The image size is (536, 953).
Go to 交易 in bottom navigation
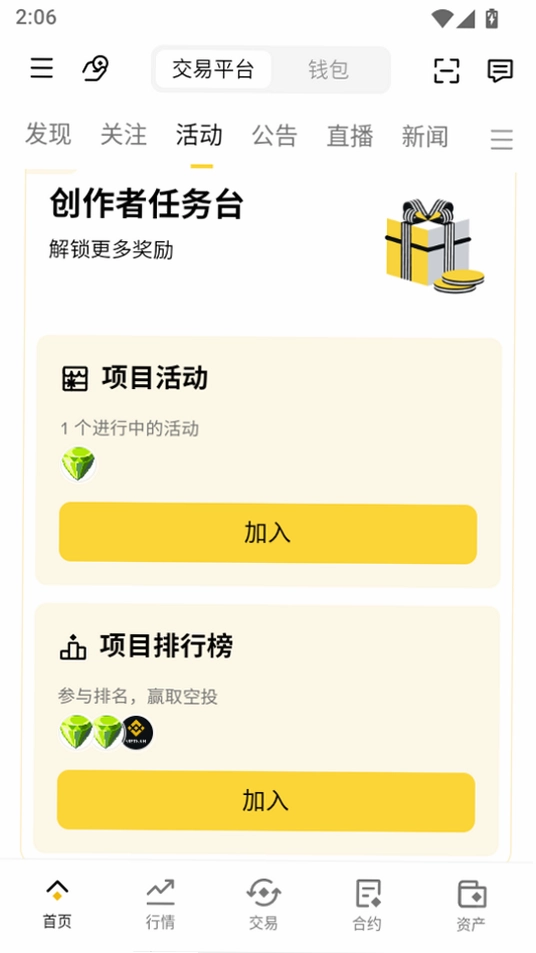(x=263, y=904)
